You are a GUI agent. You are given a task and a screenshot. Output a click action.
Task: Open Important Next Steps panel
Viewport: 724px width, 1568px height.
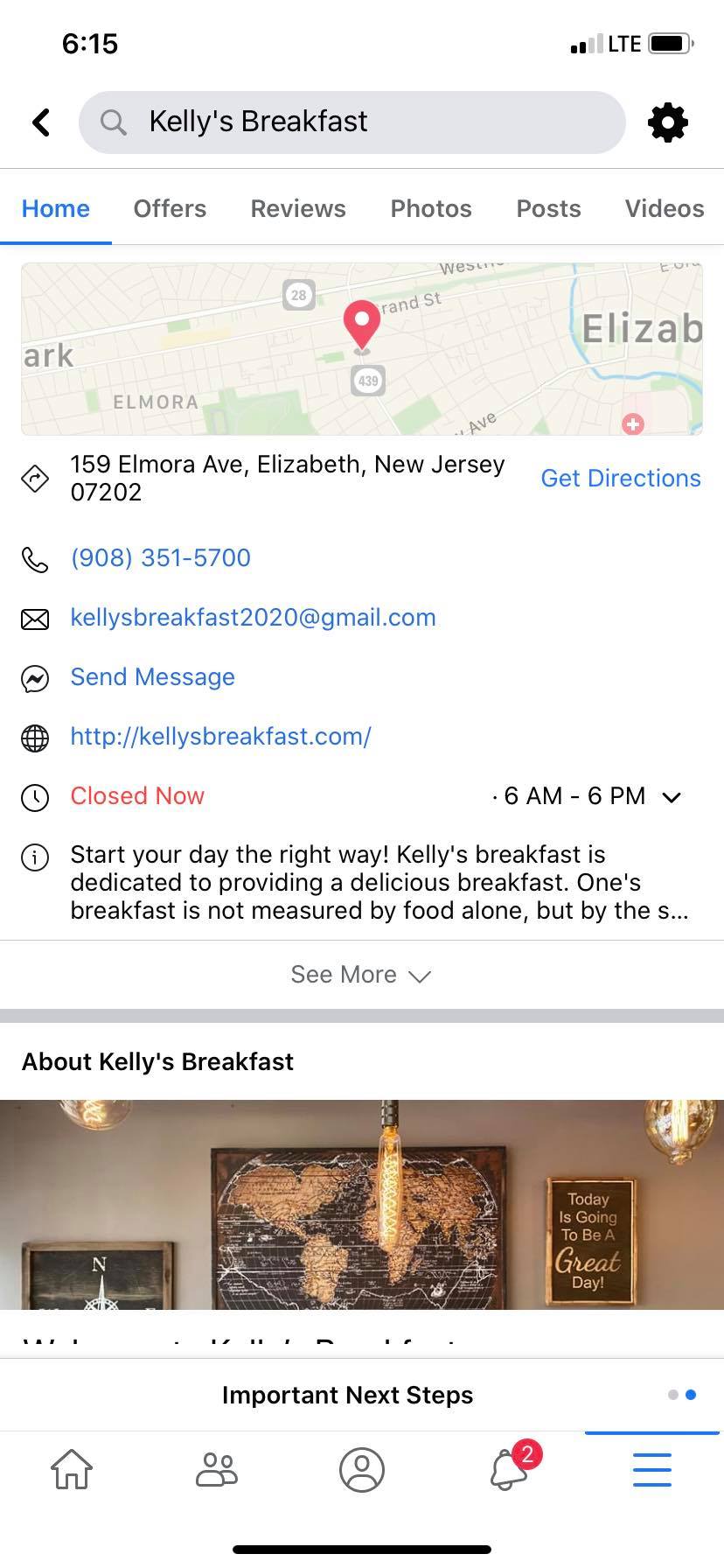click(x=348, y=1395)
